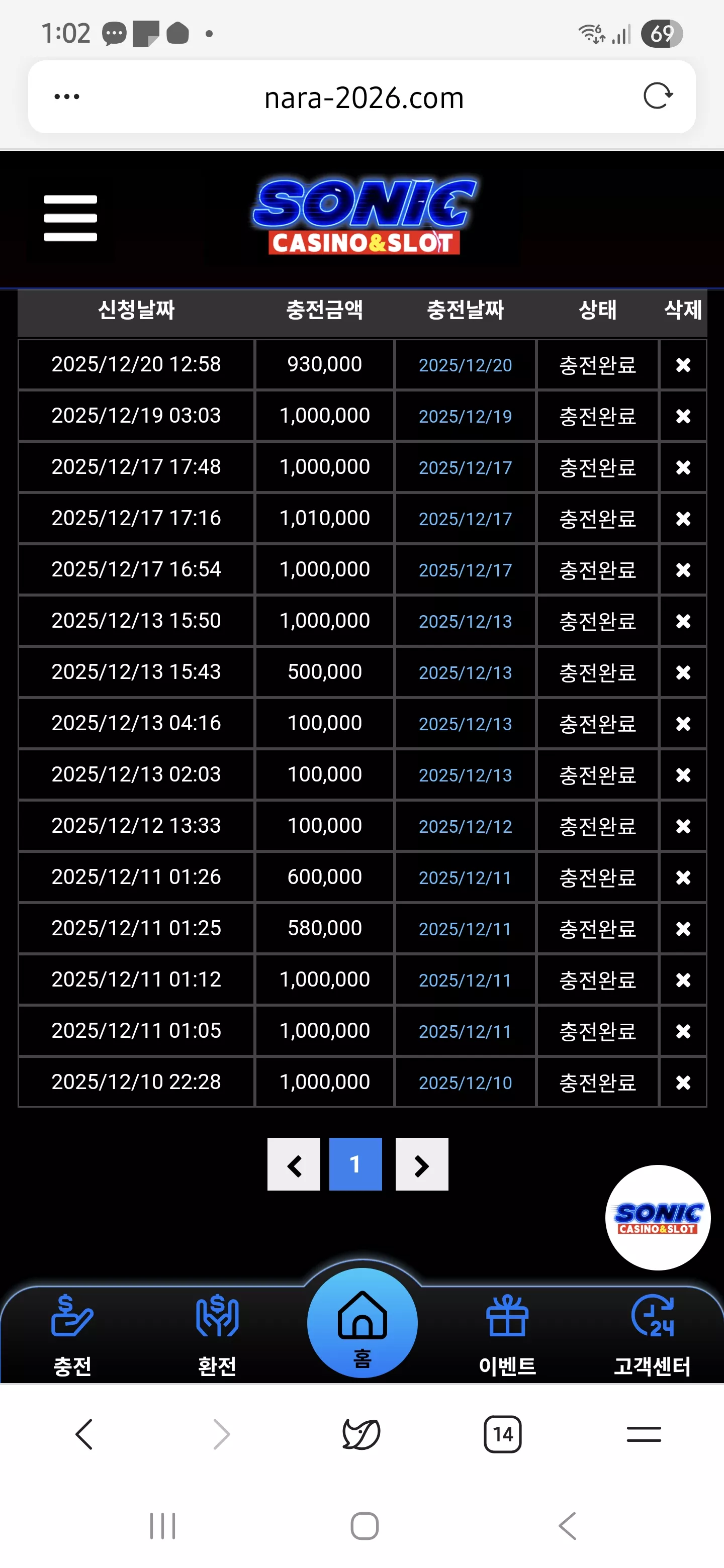Image resolution: width=724 pixels, height=1568 pixels.
Task: Delete the 2025/12/20 12:58 record
Action: pos(683,364)
